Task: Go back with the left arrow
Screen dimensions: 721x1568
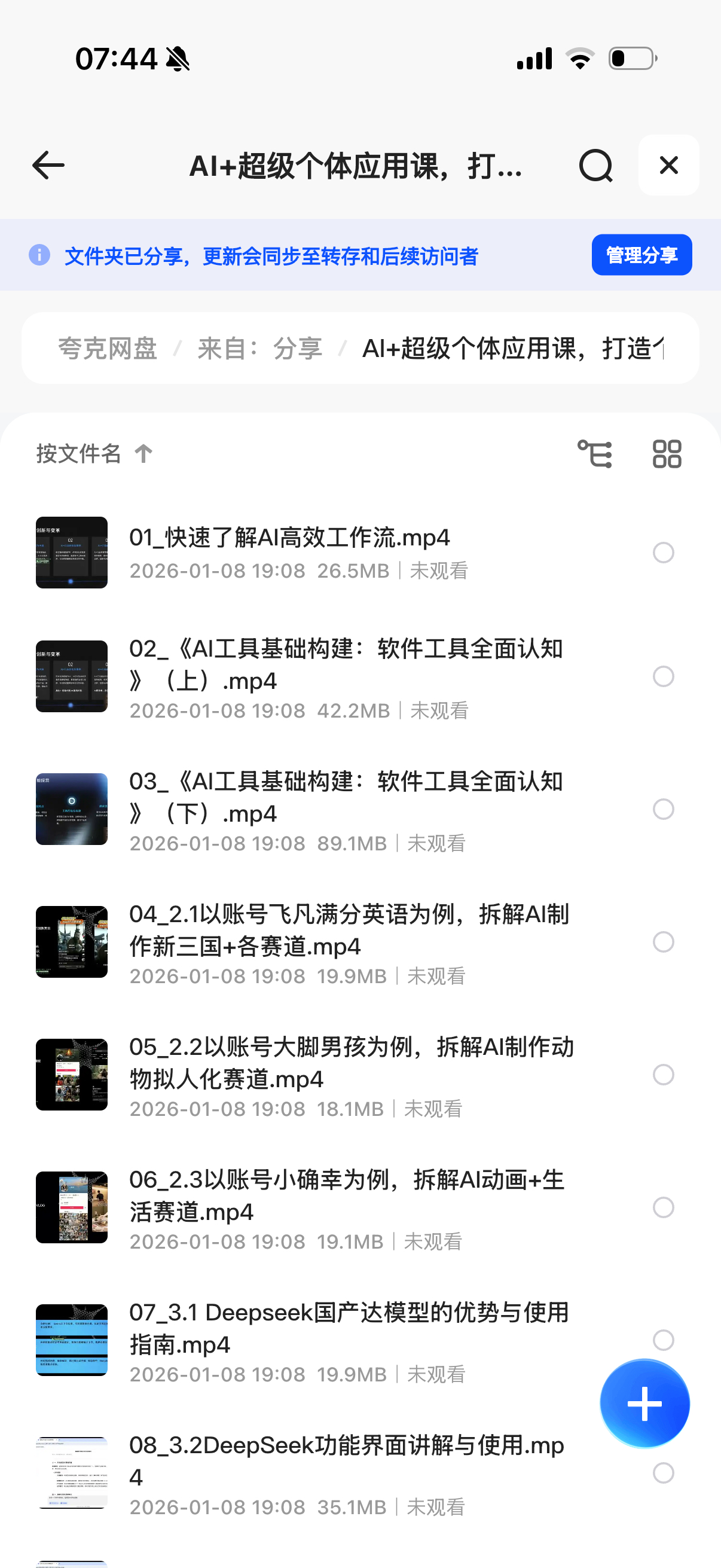Action: [48, 166]
